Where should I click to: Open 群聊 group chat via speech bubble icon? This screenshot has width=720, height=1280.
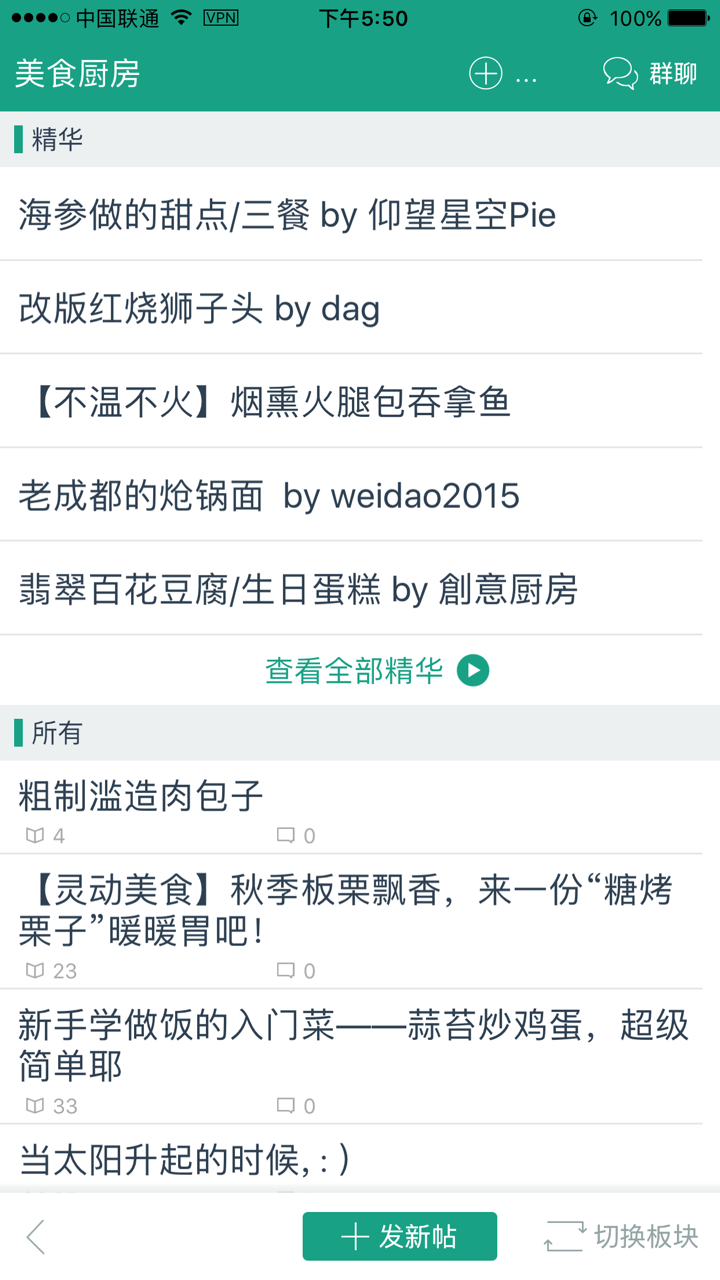[622, 73]
